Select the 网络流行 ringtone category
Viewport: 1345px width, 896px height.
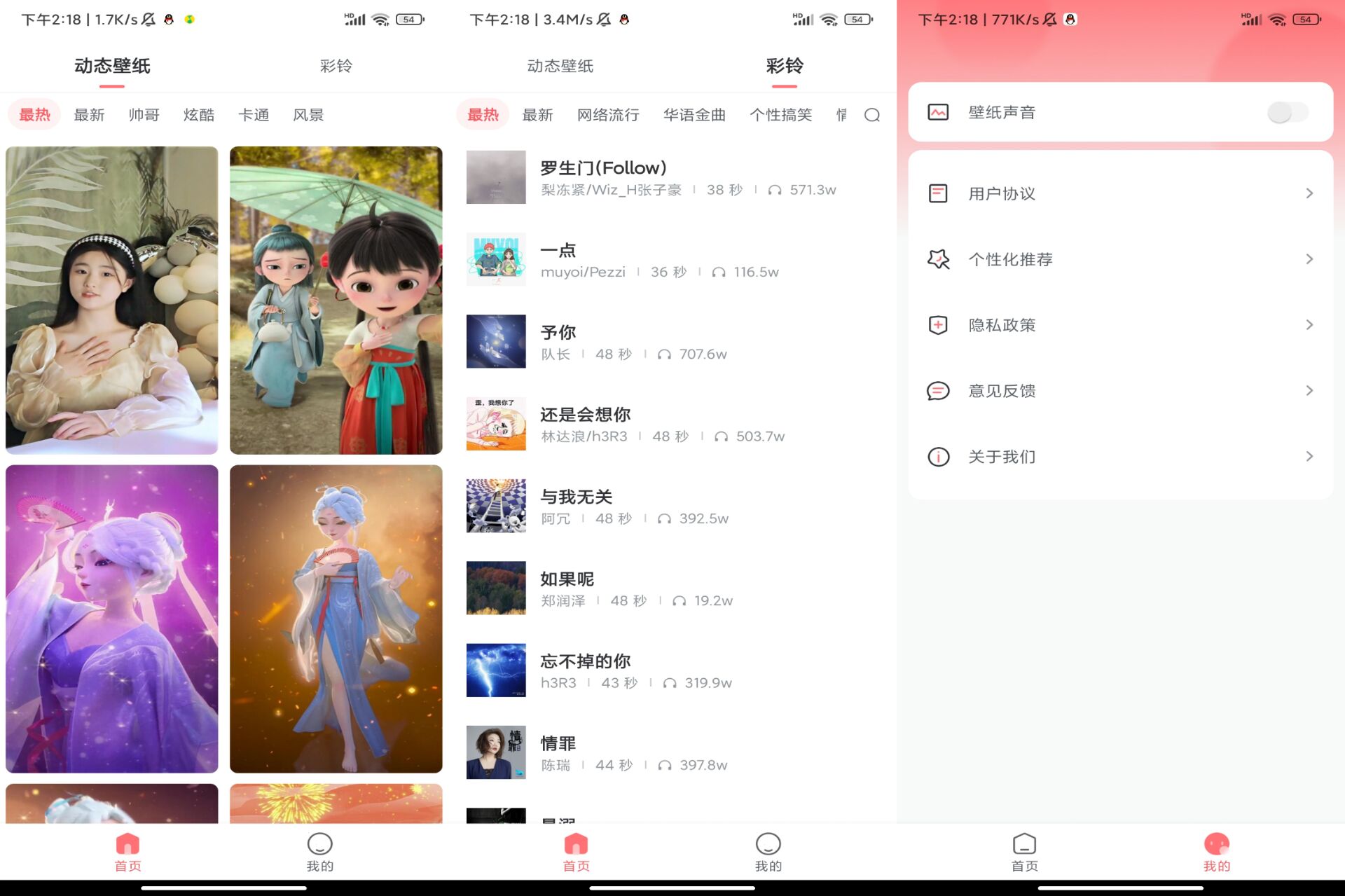coord(607,115)
